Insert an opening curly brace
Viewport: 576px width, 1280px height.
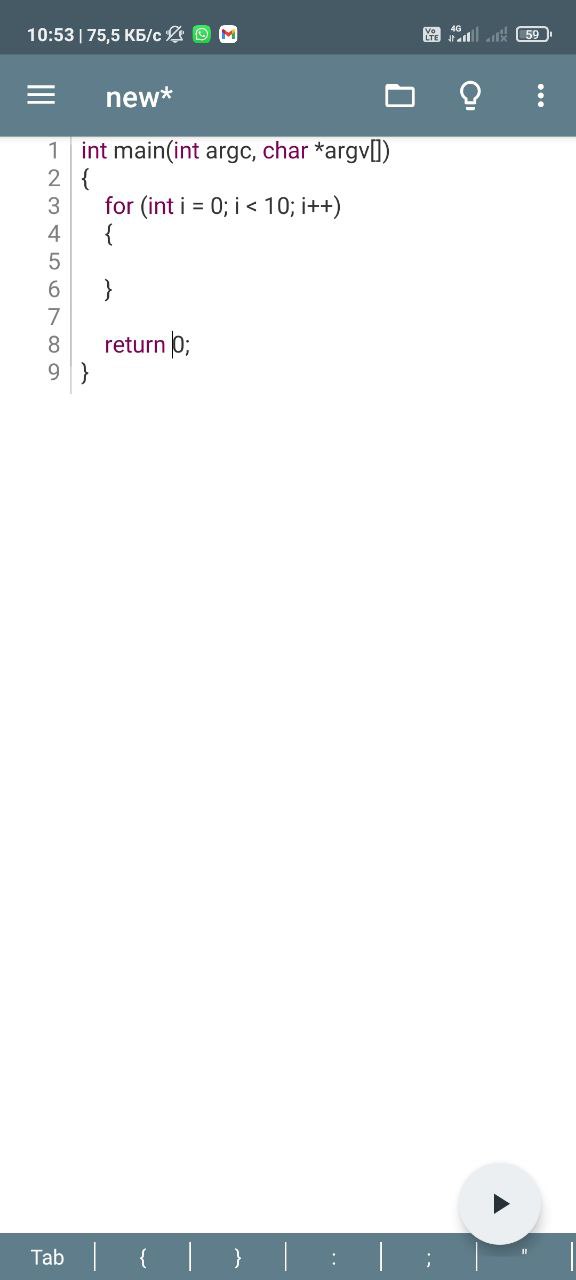coord(143,1257)
